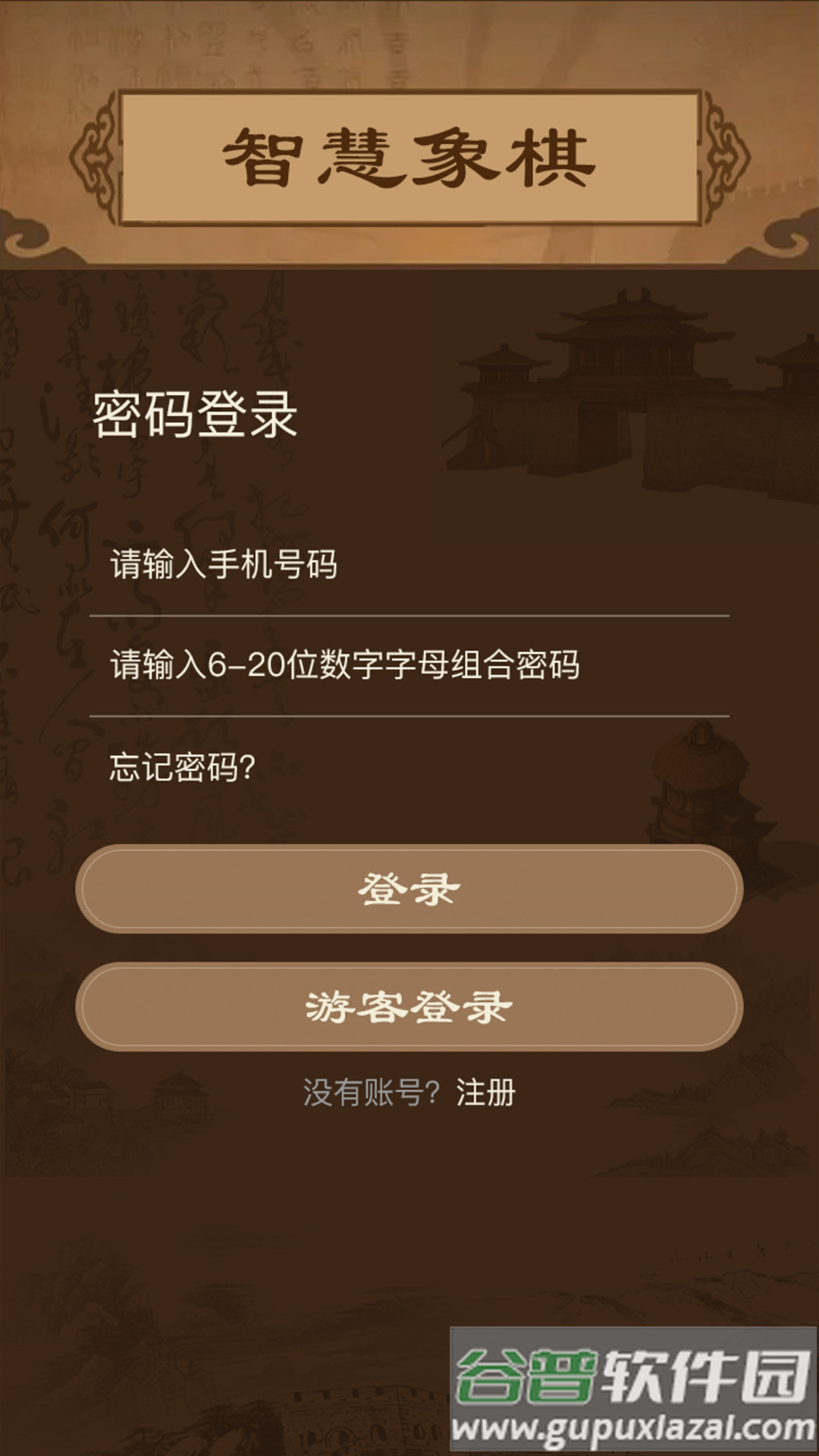Image resolution: width=819 pixels, height=1456 pixels.
Task: Click the divider line under the password field
Action: click(x=409, y=714)
